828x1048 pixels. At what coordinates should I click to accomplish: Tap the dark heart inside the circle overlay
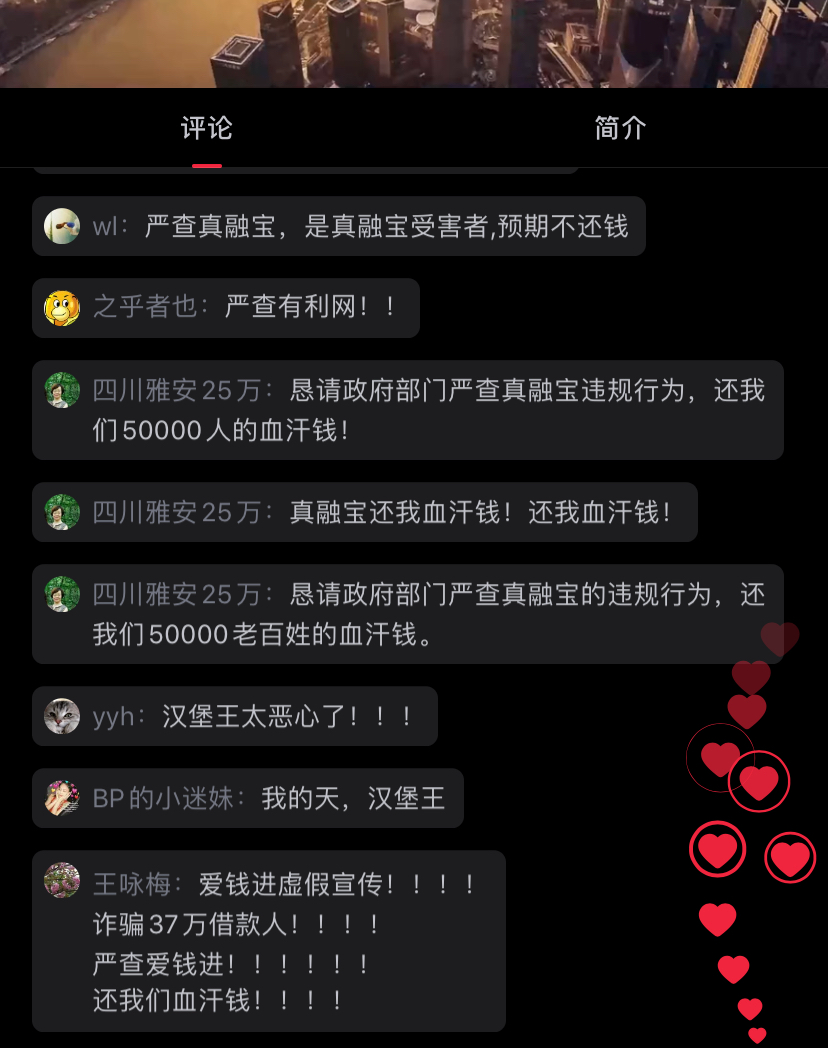(x=720, y=758)
